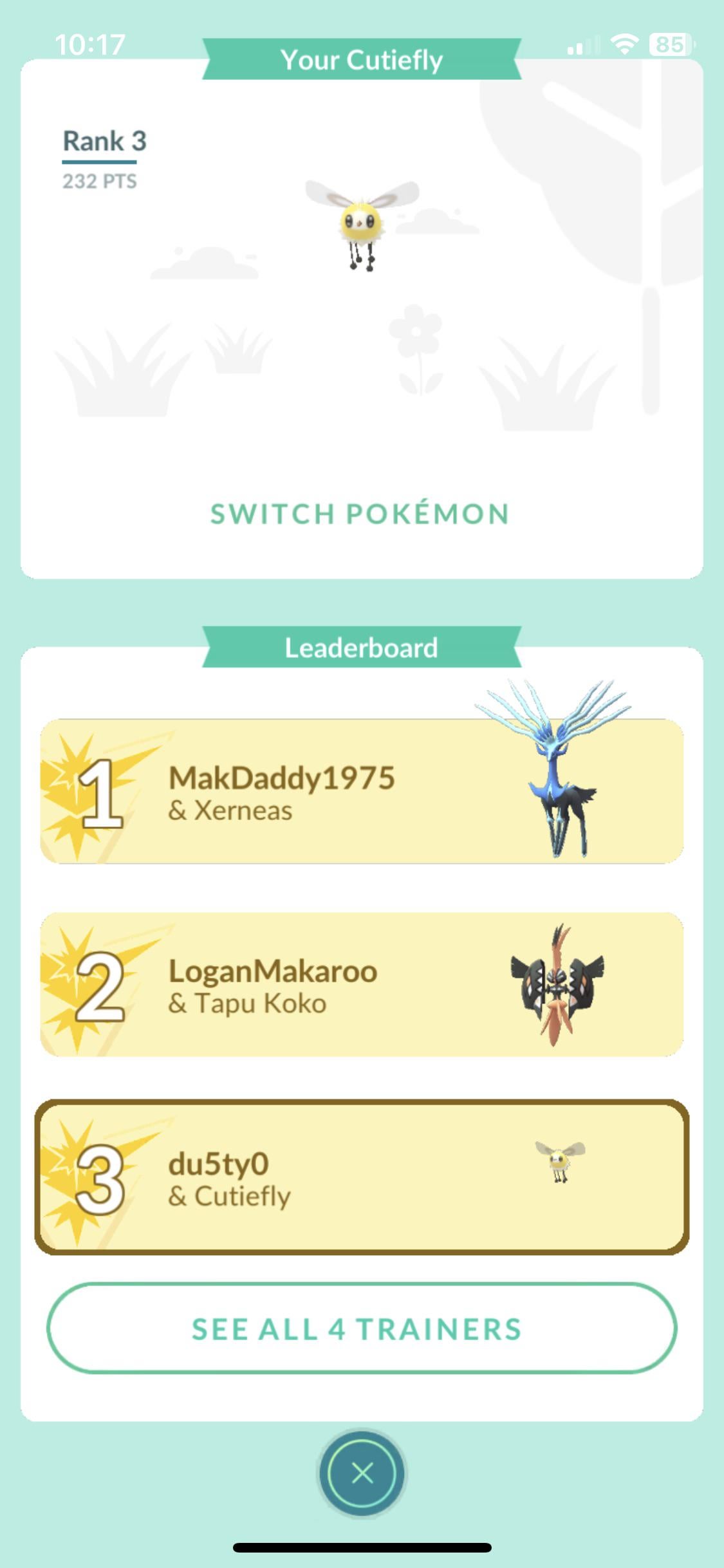Image resolution: width=724 pixels, height=1568 pixels.
Task: Open du5ty0's Cutiefly leaderboard entry
Action: pyautogui.click(x=362, y=1178)
